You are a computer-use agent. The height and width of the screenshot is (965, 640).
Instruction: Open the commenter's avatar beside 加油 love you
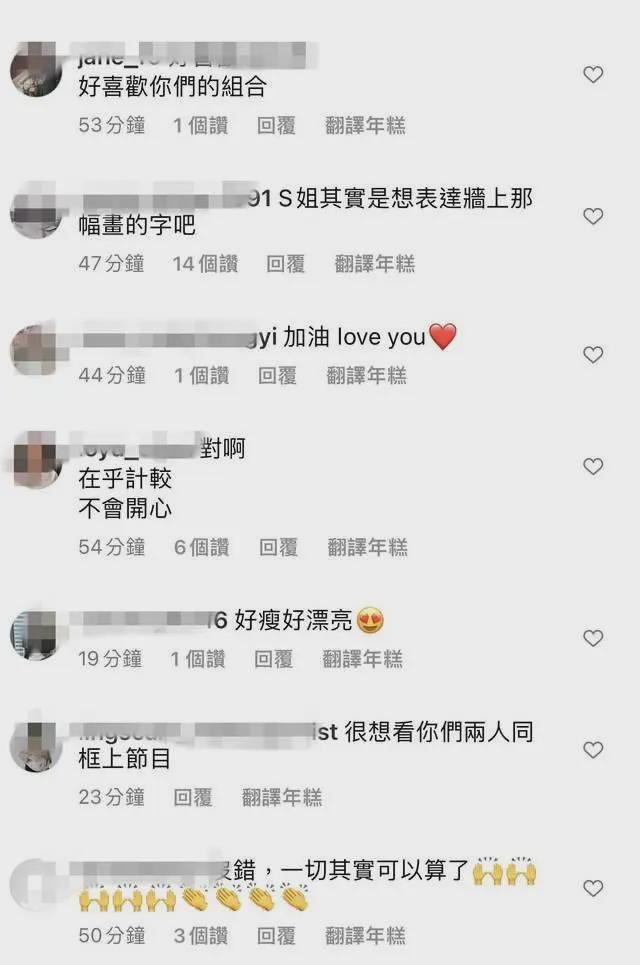tap(36, 350)
